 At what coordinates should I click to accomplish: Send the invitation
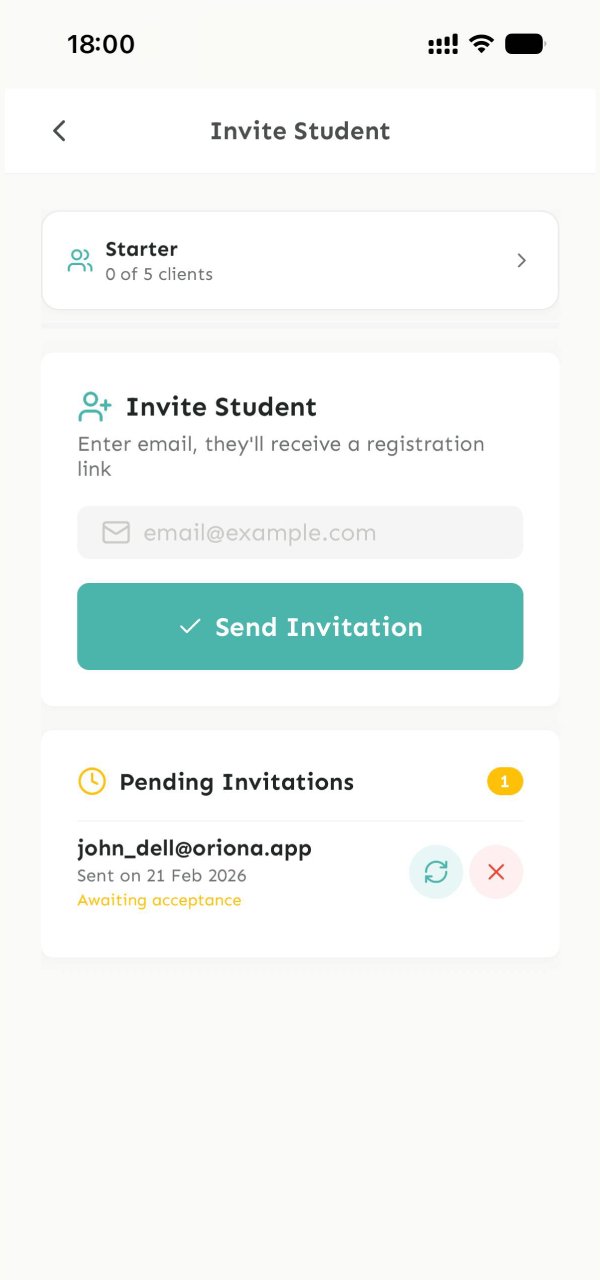click(x=300, y=626)
